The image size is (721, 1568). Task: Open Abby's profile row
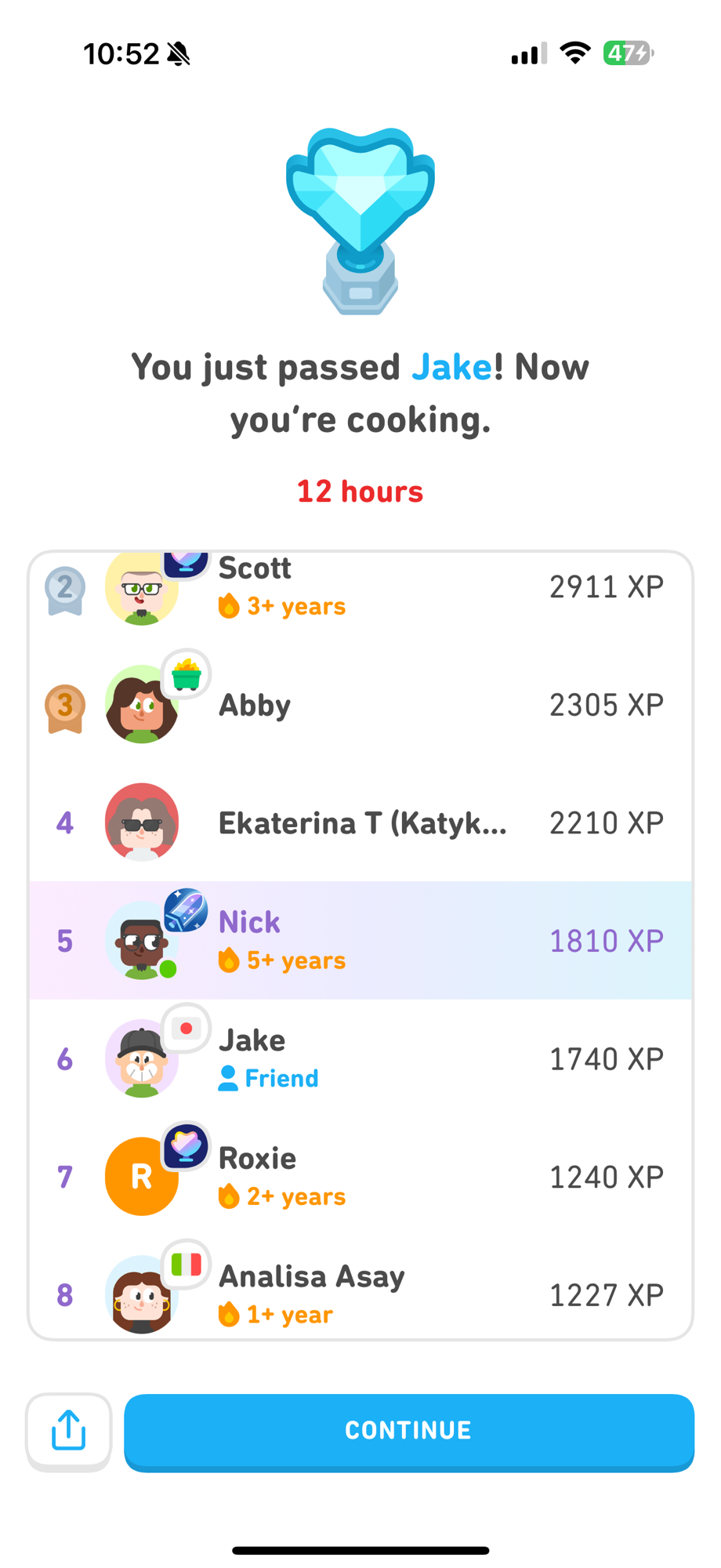[x=360, y=705]
